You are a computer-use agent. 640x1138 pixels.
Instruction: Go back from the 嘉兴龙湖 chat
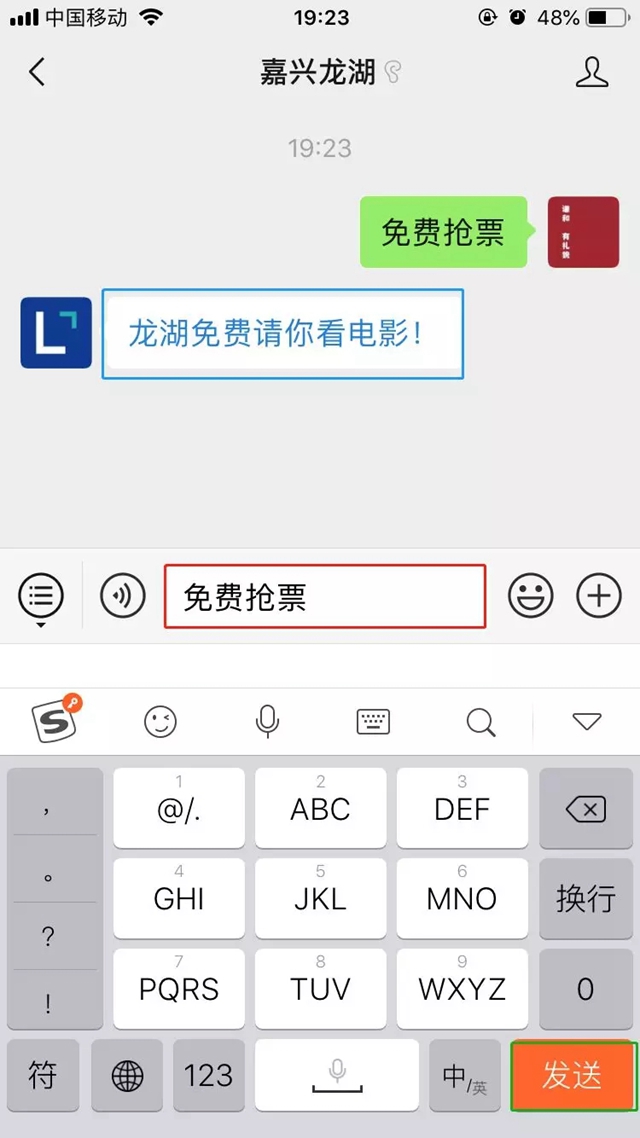pos(37,72)
